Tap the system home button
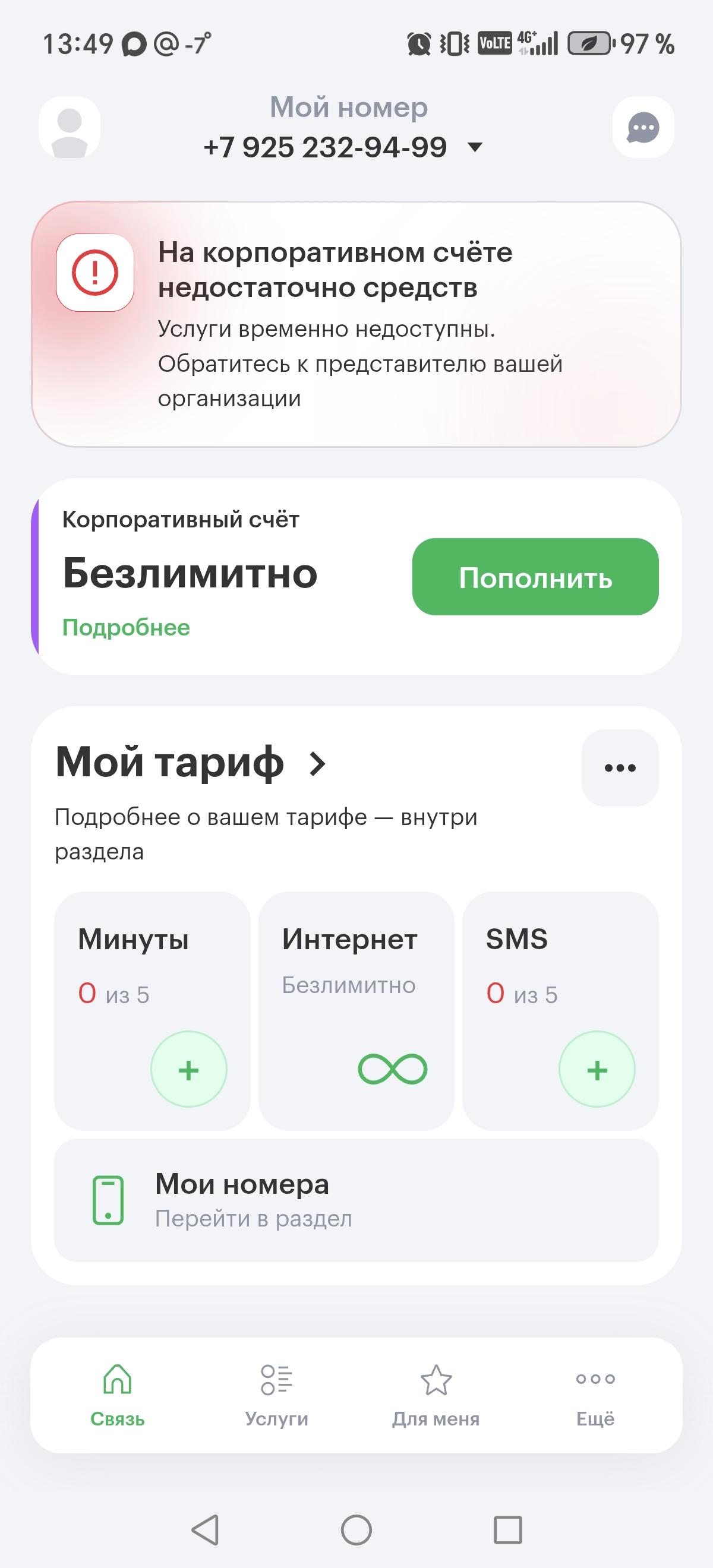This screenshot has height=1568, width=713. pos(356,1529)
